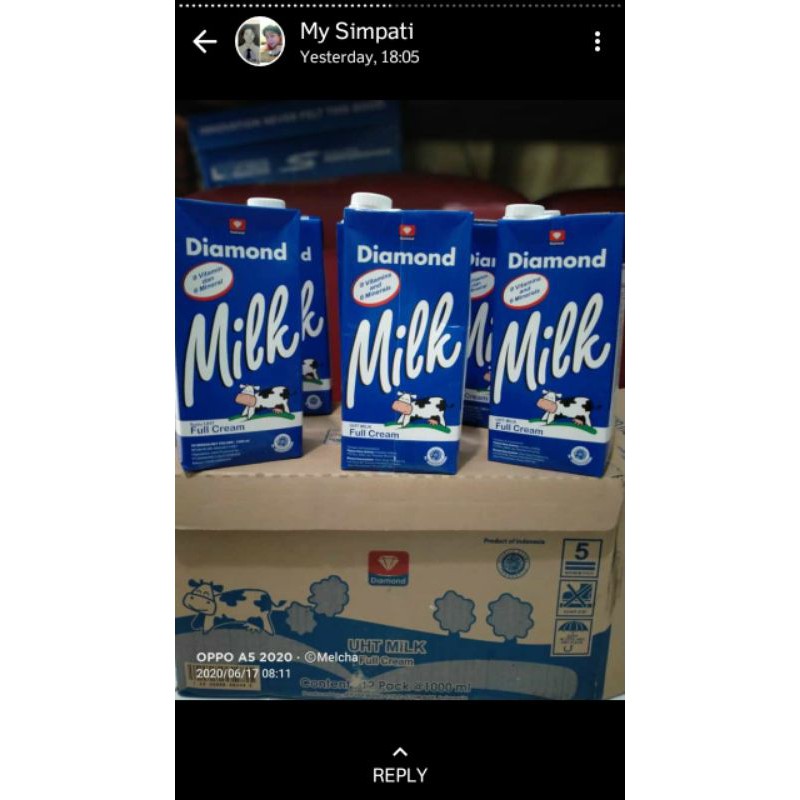Open the three-dot overflow menu
The image size is (800, 800).
[x=597, y=41]
